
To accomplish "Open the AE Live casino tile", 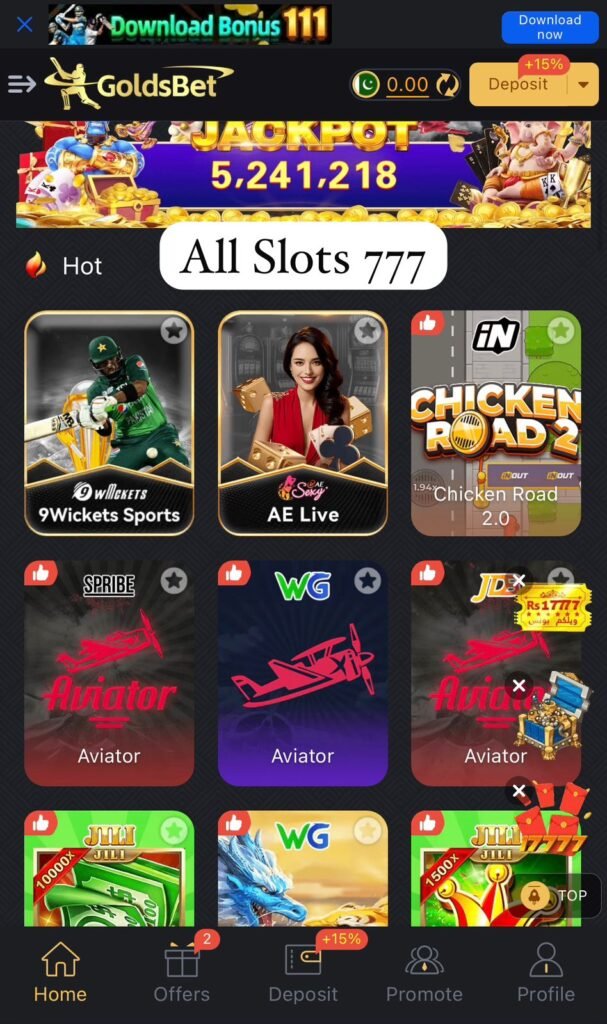I will [302, 422].
